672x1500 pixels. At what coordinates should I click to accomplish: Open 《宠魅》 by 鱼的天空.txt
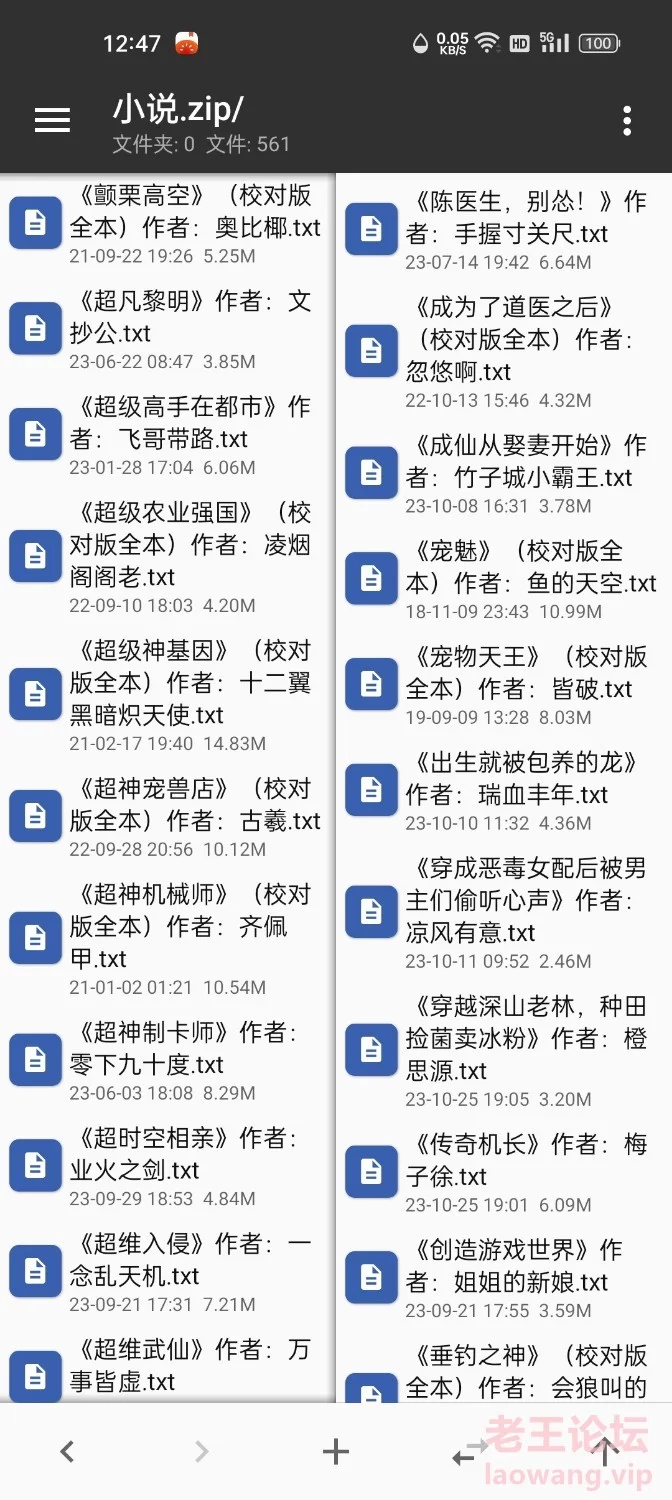pos(504,579)
